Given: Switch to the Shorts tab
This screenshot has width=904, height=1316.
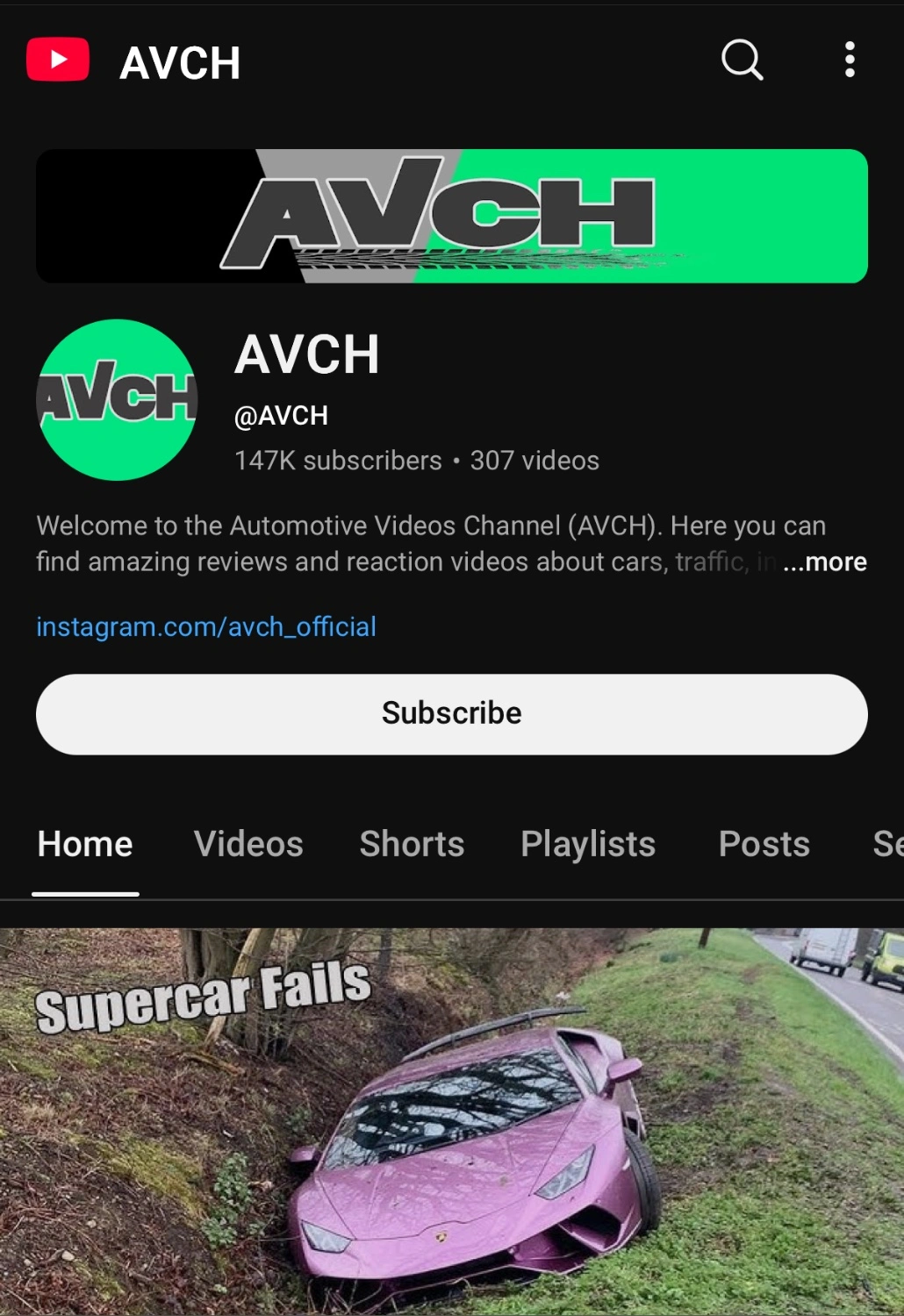Looking at the screenshot, I should click(412, 844).
